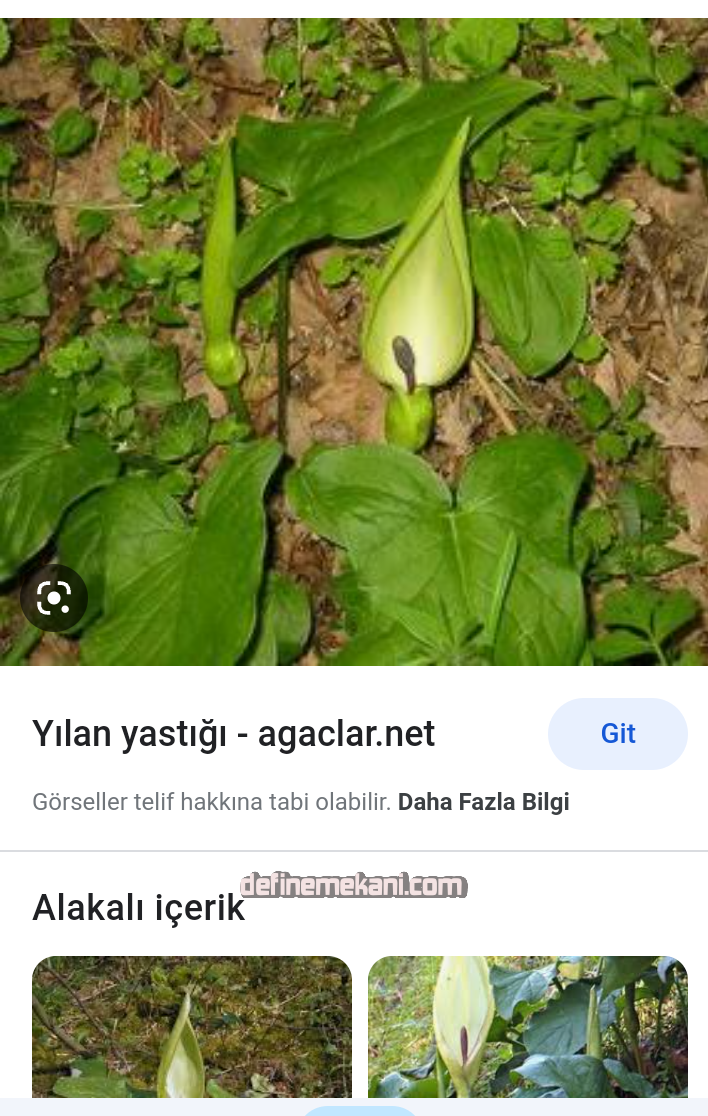Image resolution: width=708 pixels, height=1116 pixels.
Task: Open the second related image under Alakalı içerik
Action: point(527,1028)
